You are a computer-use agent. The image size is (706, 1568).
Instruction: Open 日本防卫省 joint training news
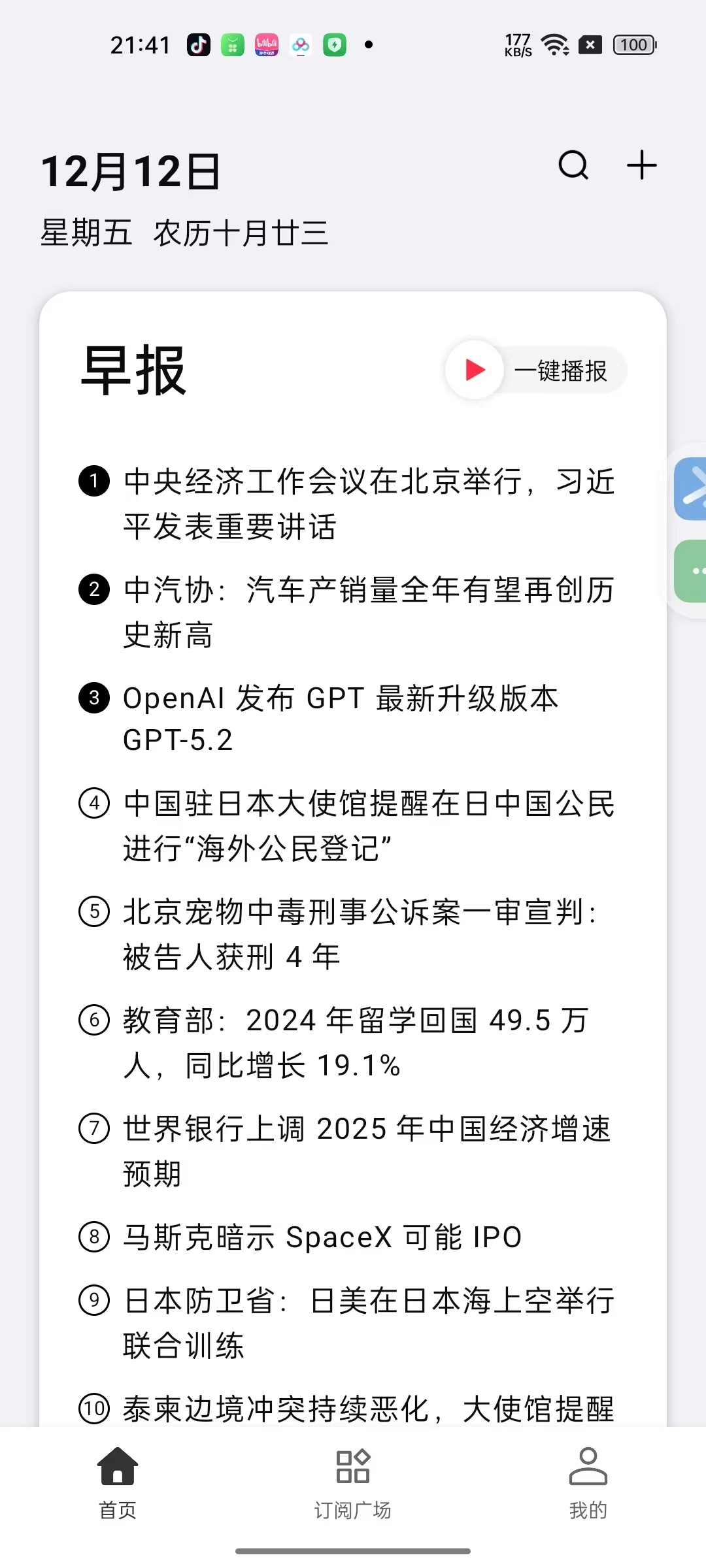pos(369,1322)
